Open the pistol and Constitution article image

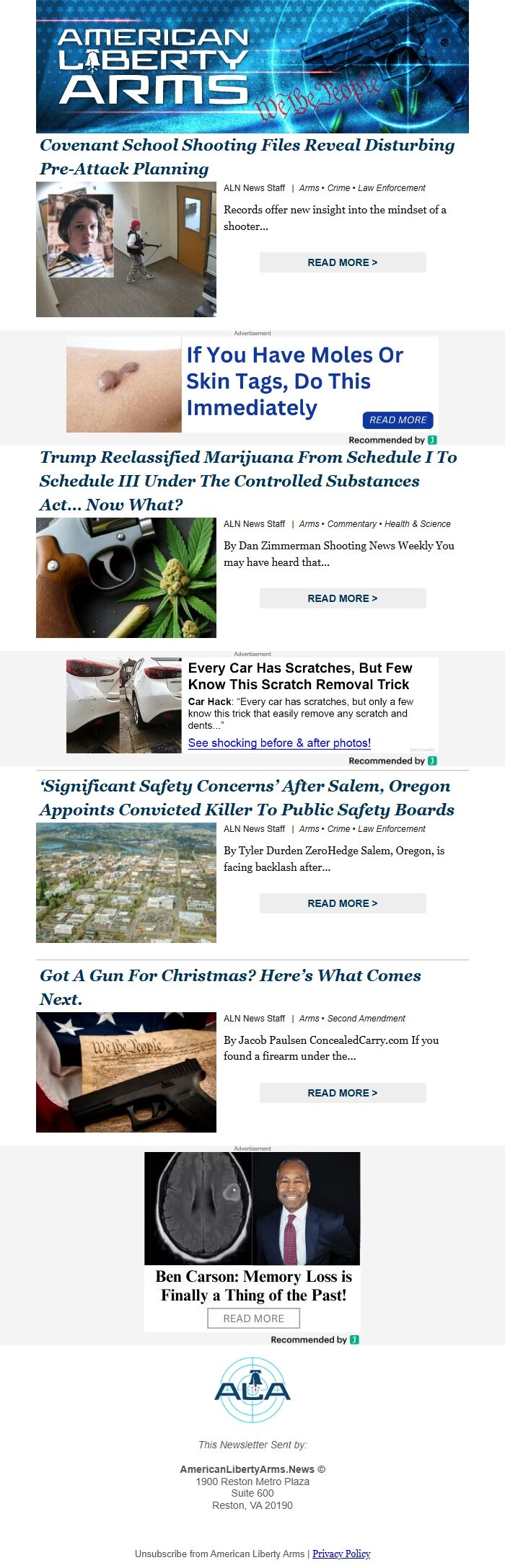click(126, 1072)
